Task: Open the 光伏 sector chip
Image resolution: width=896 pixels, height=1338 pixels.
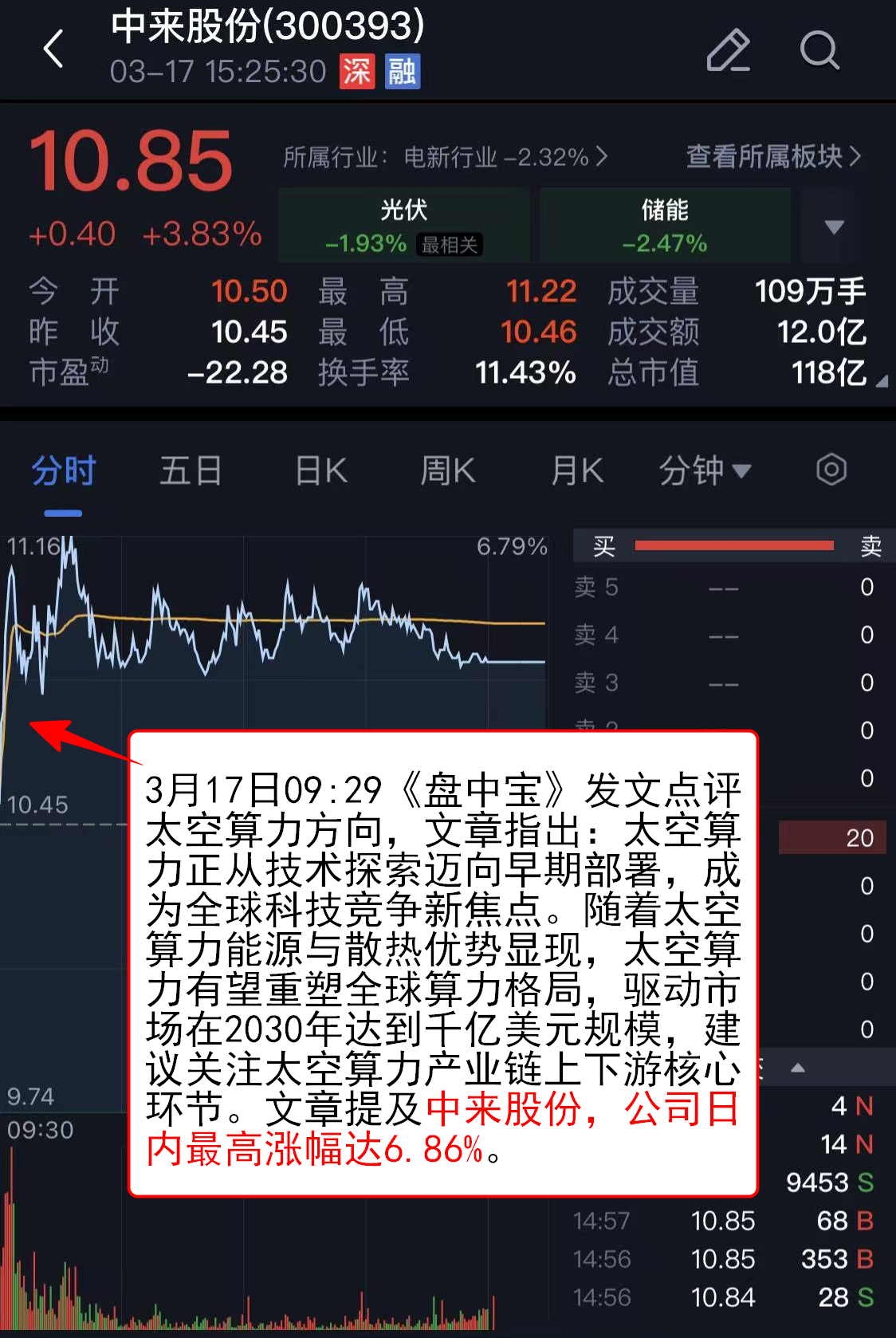Action: [403, 226]
